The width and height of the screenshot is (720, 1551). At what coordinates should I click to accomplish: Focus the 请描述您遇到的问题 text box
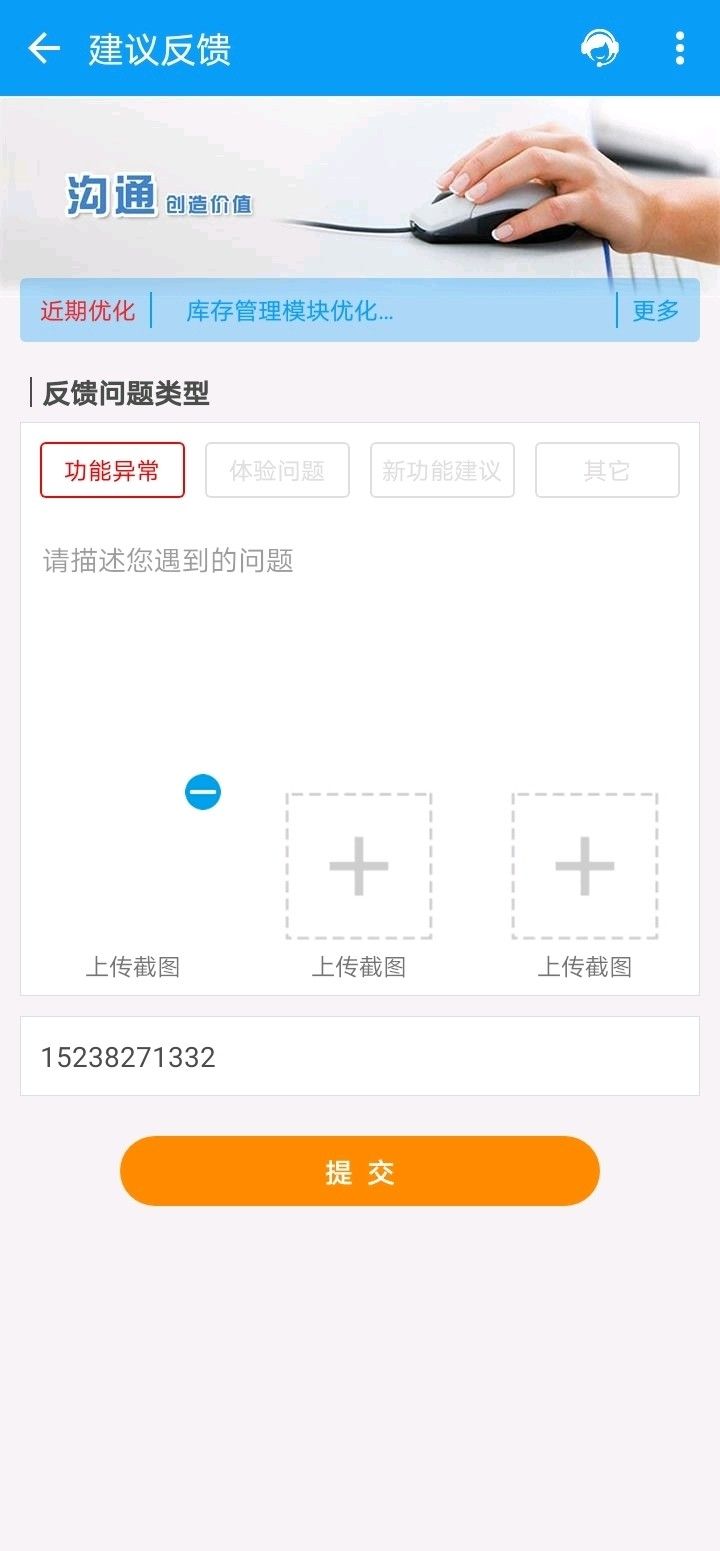(x=360, y=640)
